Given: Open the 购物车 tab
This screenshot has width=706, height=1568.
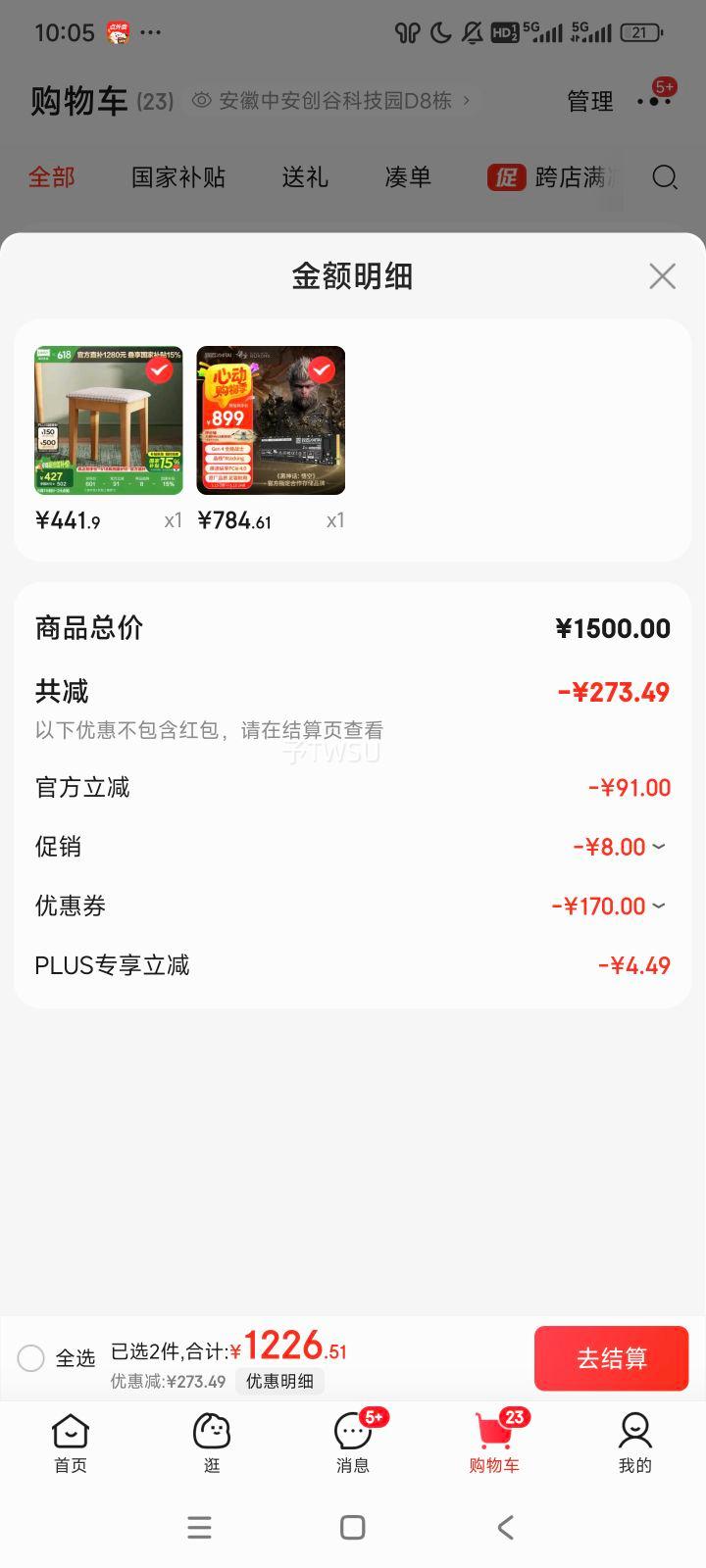Looking at the screenshot, I should pyautogui.click(x=494, y=1443).
